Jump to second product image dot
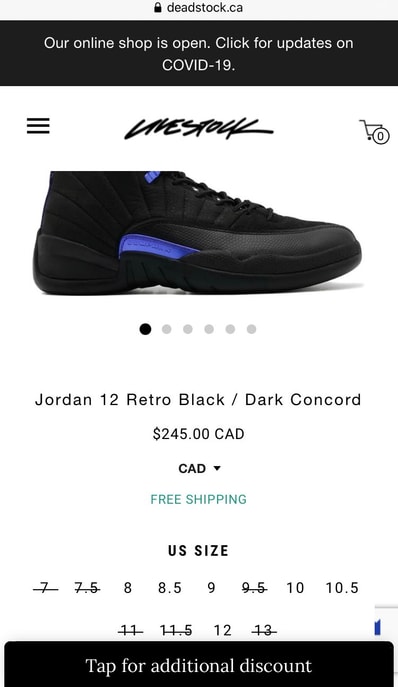Screen dimensions: 398x687 (167, 329)
